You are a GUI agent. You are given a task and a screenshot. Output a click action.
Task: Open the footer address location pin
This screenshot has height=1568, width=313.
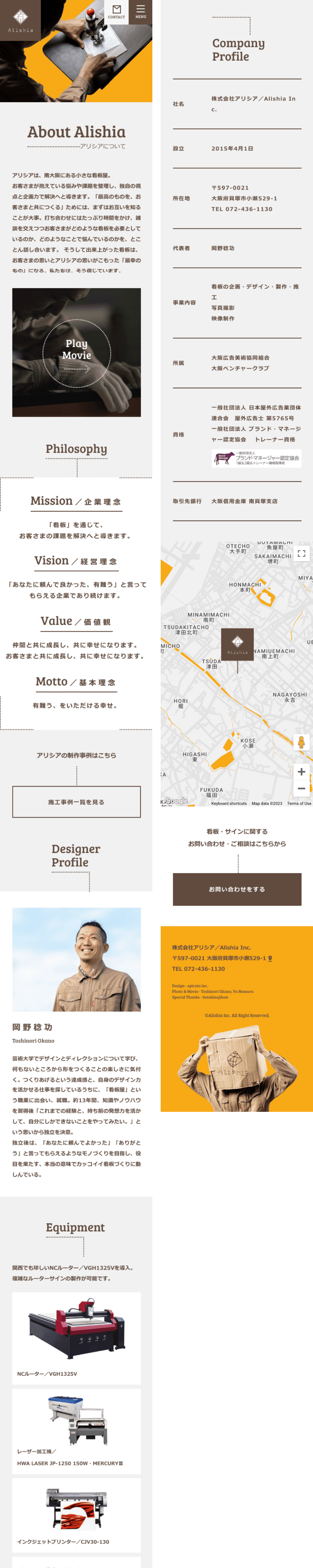[x=270, y=958]
